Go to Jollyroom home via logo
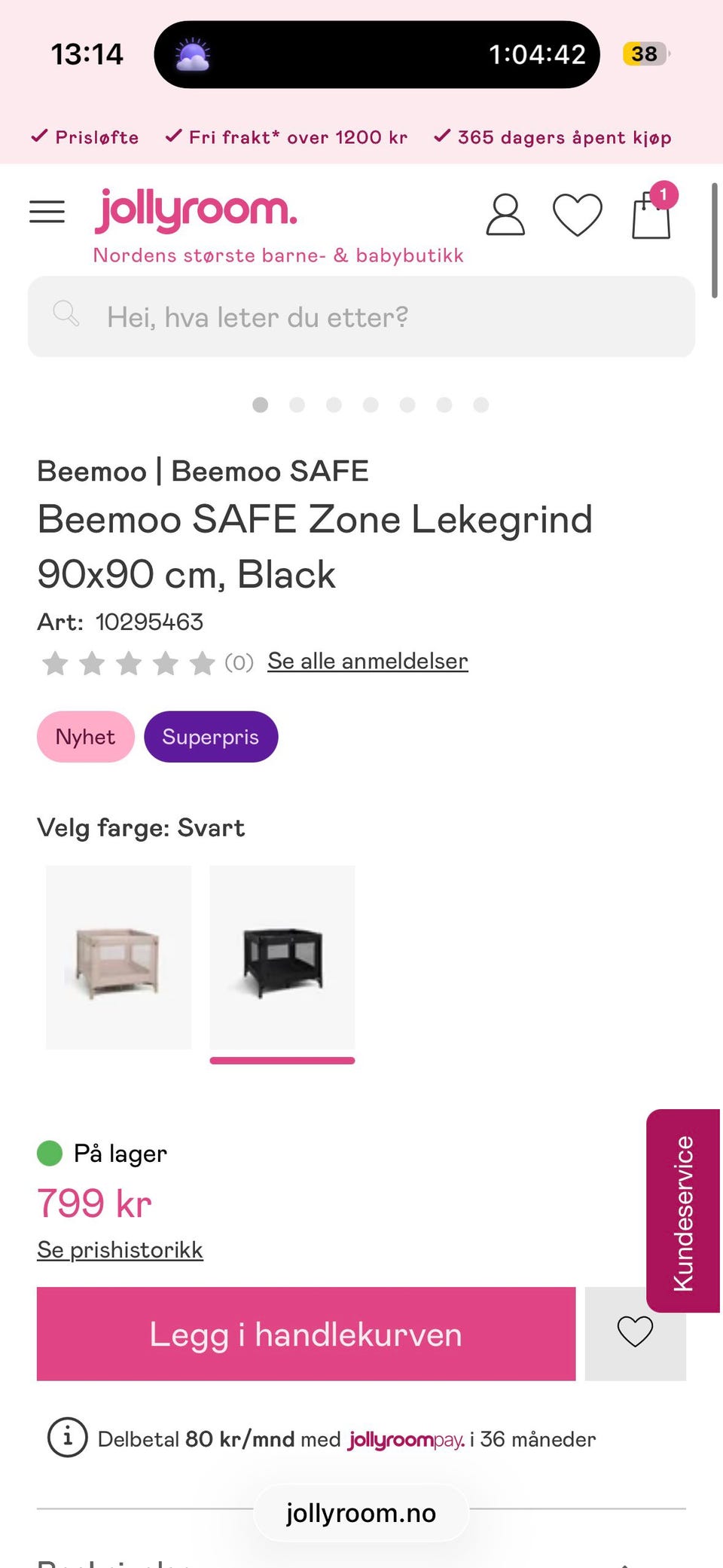This screenshot has height=1568, width=723. tap(196, 211)
